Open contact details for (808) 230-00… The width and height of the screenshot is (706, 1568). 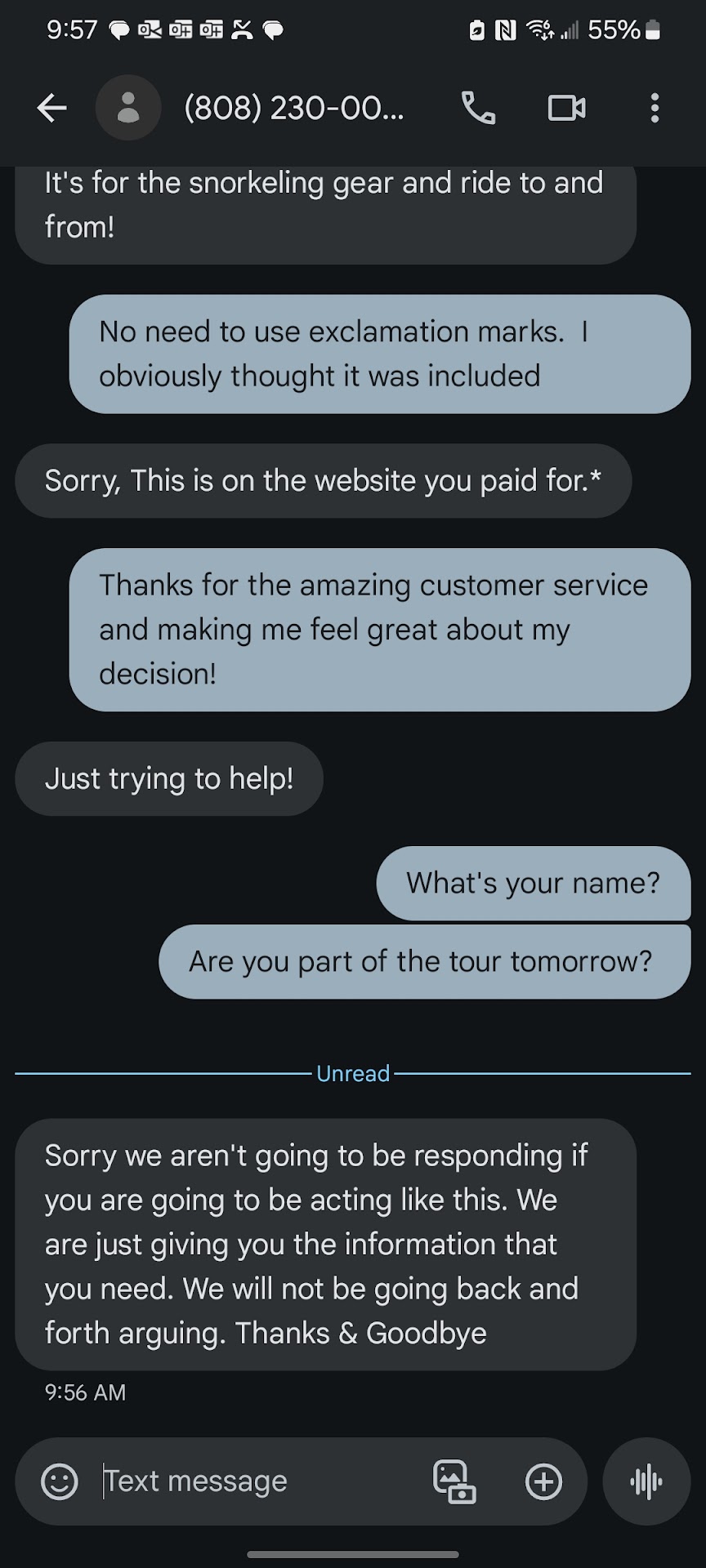click(293, 108)
